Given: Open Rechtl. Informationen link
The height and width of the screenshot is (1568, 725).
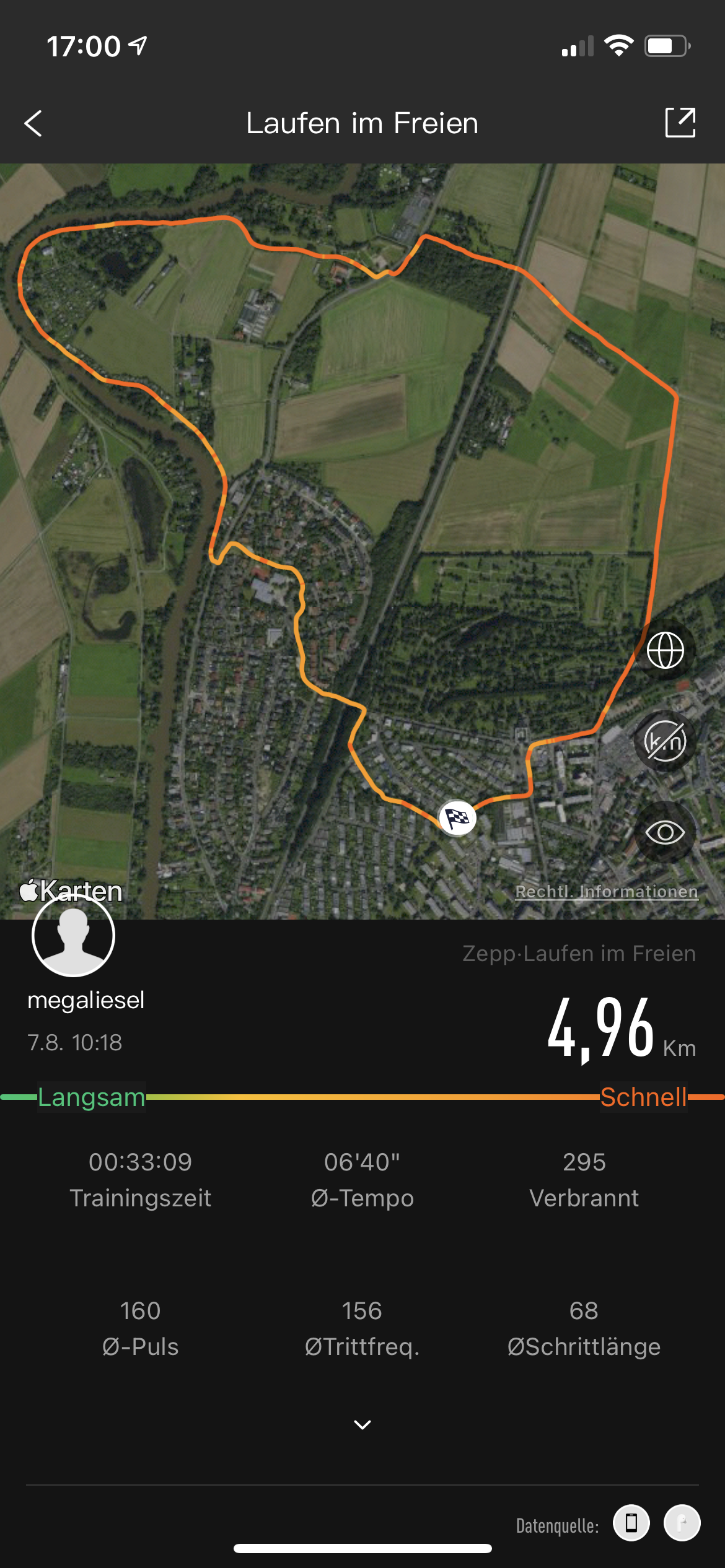Looking at the screenshot, I should tap(606, 892).
